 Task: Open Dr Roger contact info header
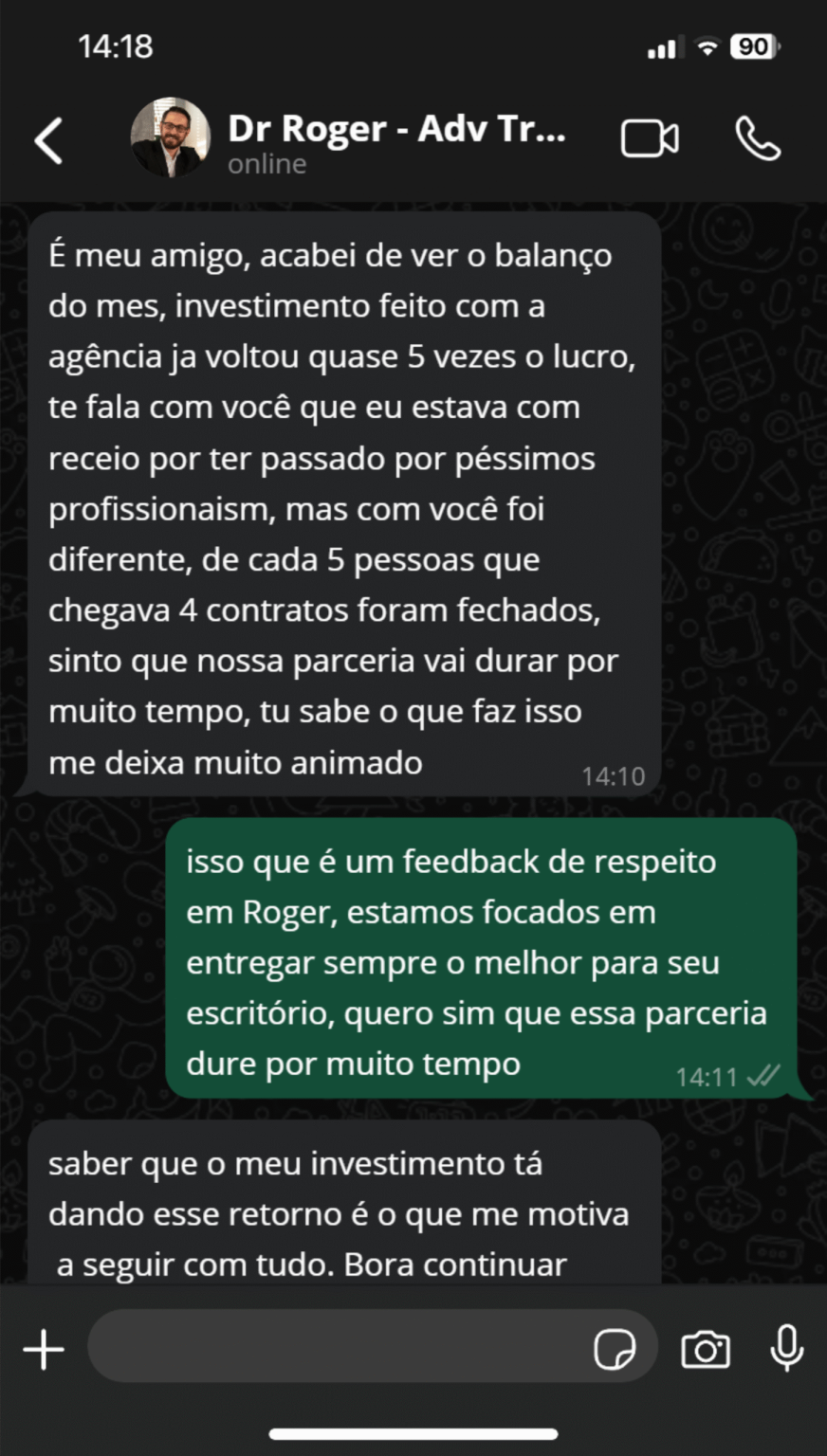(396, 140)
